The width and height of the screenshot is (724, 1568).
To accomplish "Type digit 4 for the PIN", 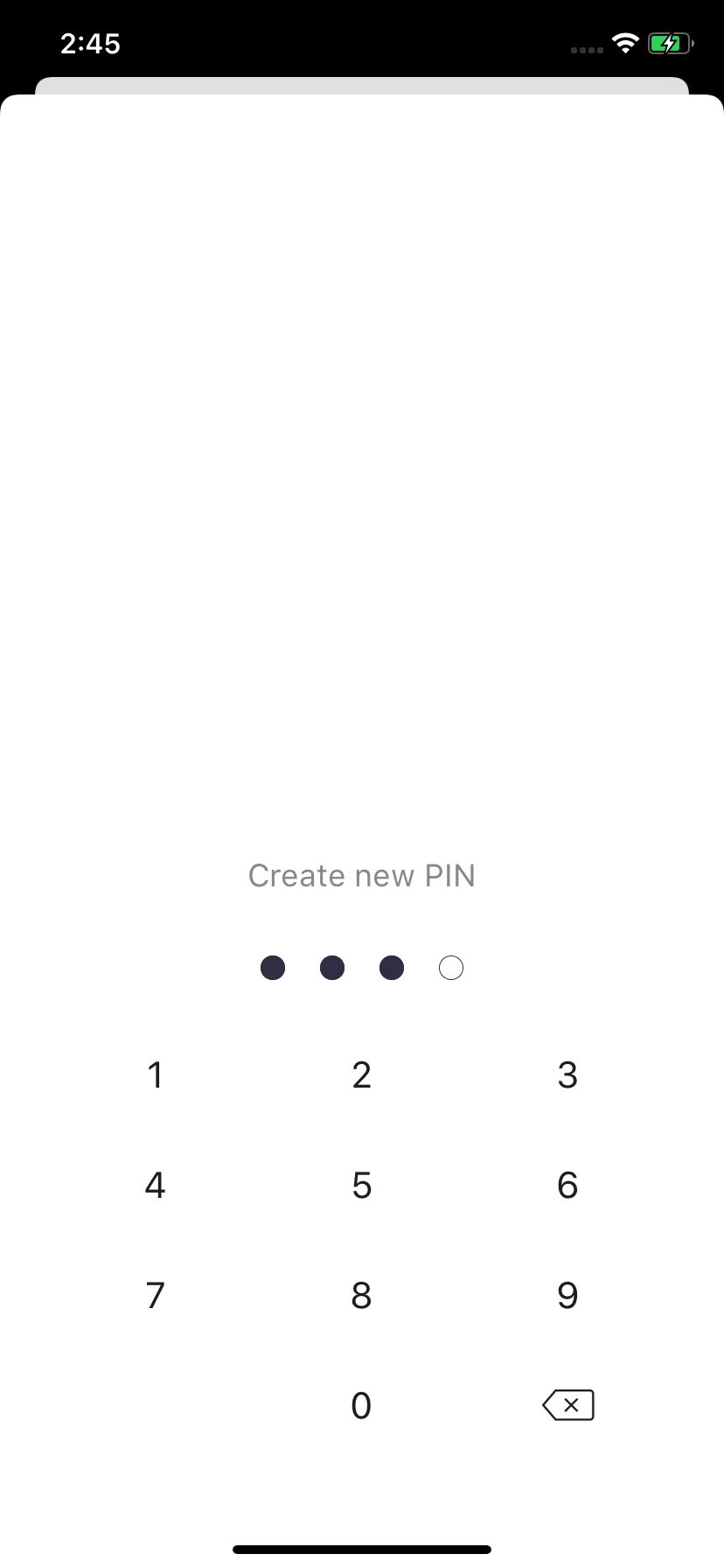I will 156,1186.
